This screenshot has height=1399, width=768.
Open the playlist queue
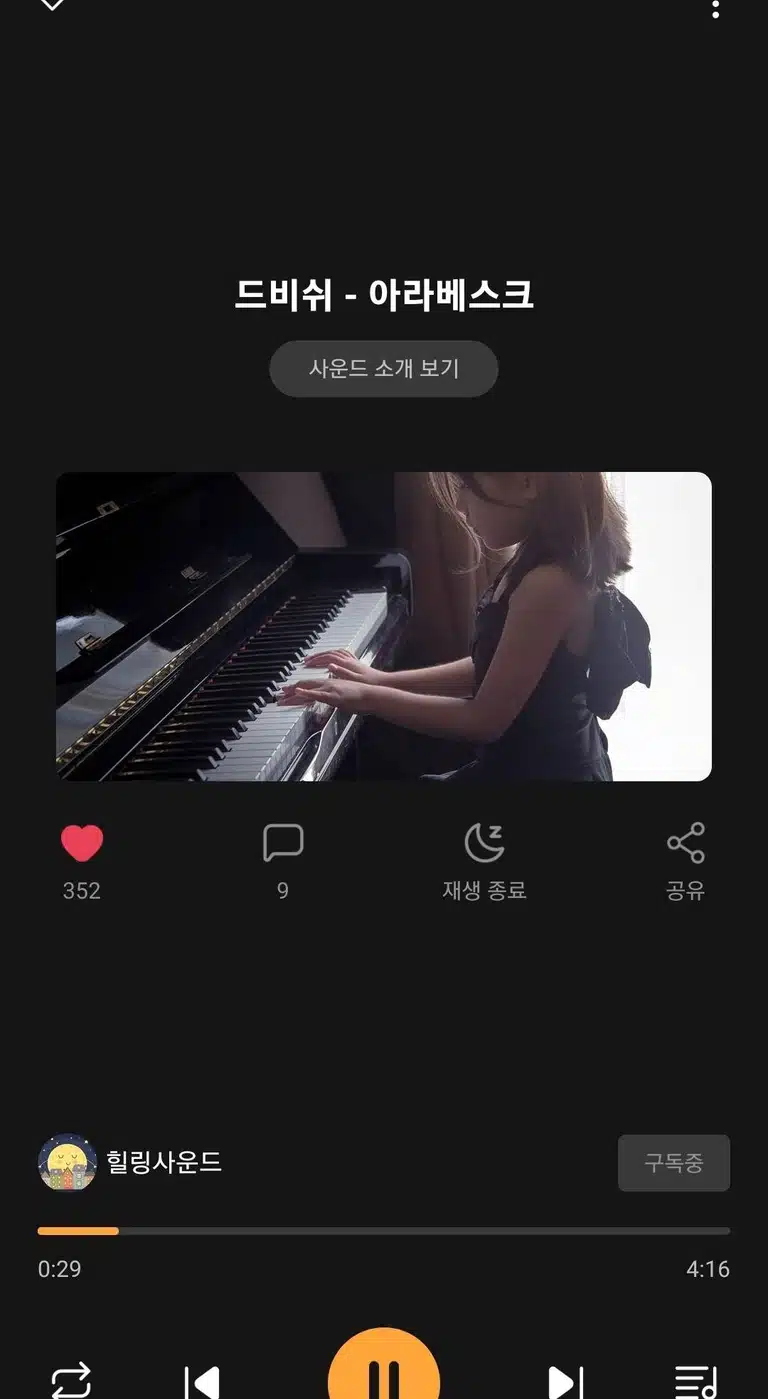[696, 1382]
